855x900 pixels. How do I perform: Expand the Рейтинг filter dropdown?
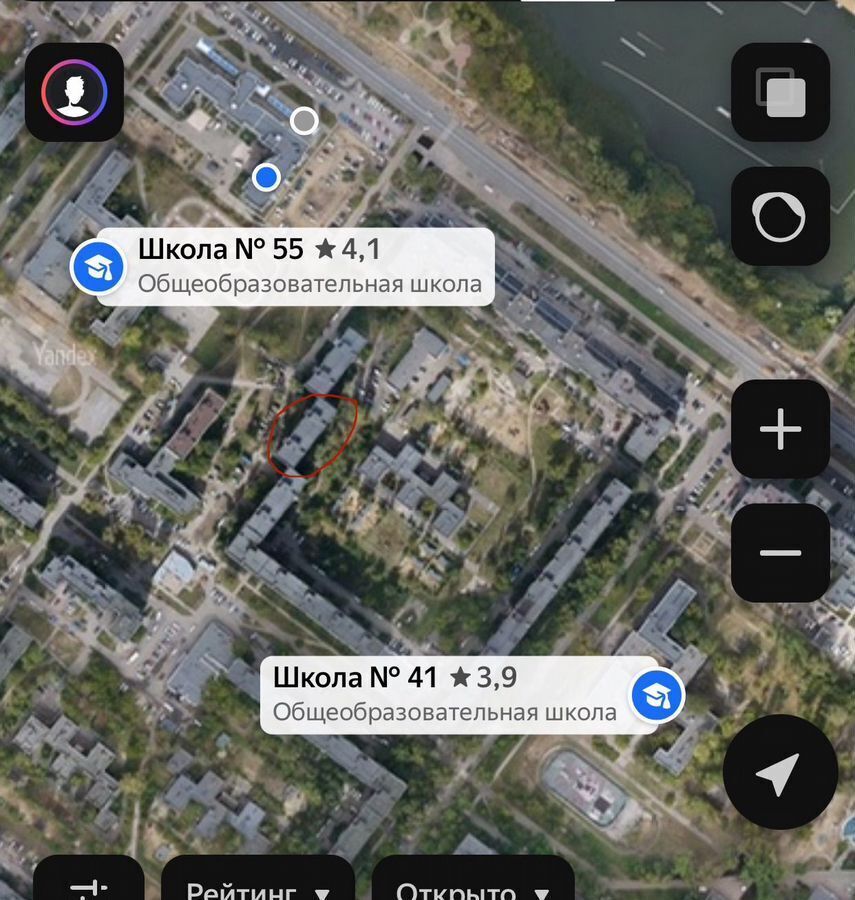point(258,888)
